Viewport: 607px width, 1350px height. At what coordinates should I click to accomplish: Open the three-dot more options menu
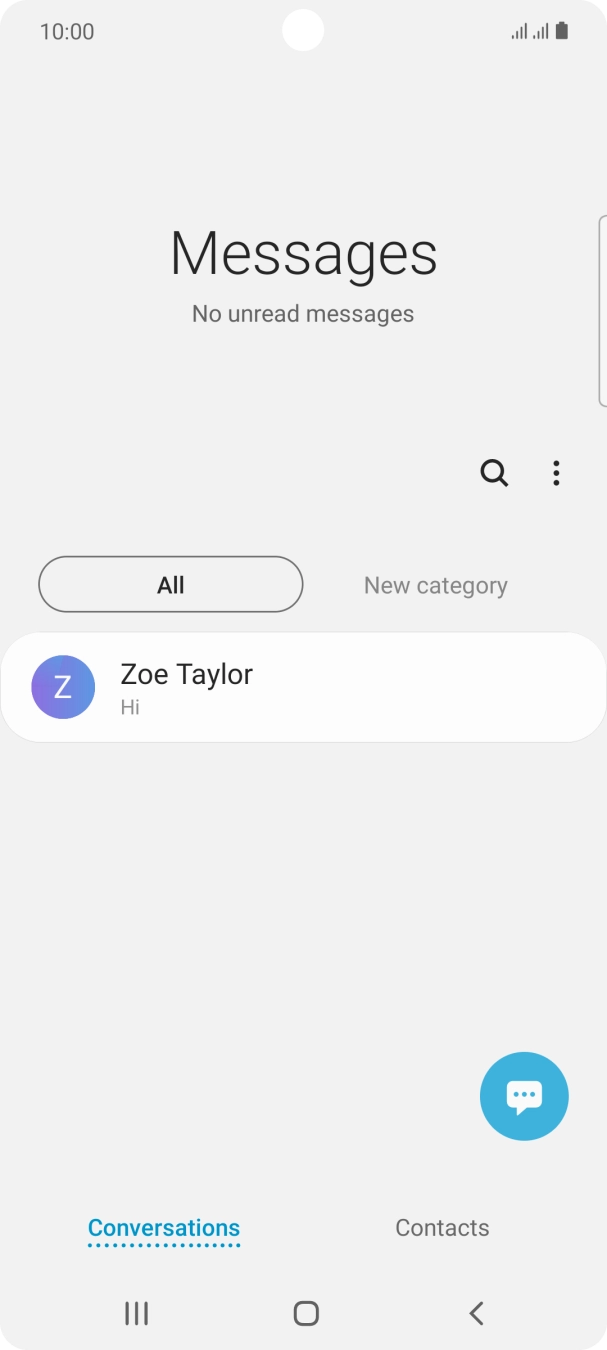556,473
